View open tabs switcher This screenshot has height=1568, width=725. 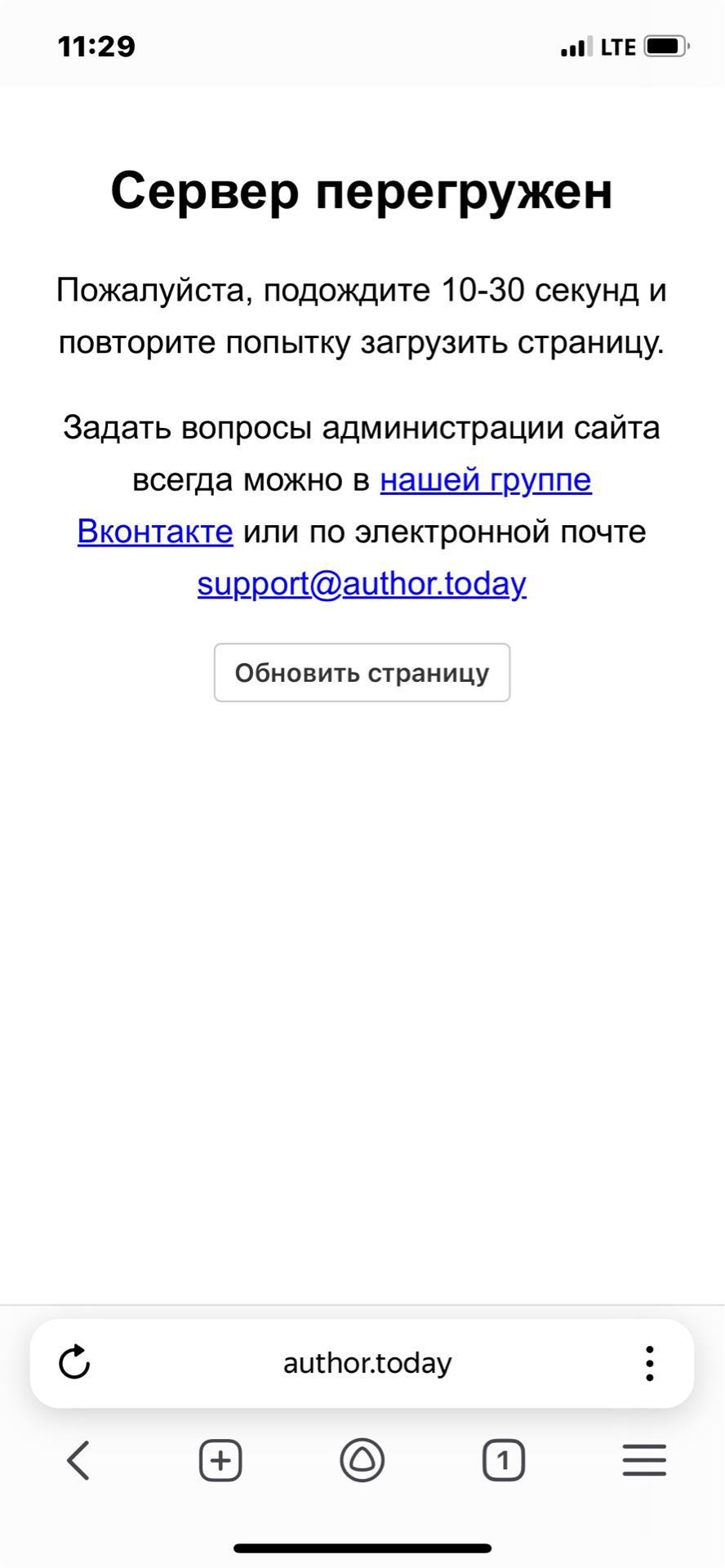pyautogui.click(x=503, y=1460)
